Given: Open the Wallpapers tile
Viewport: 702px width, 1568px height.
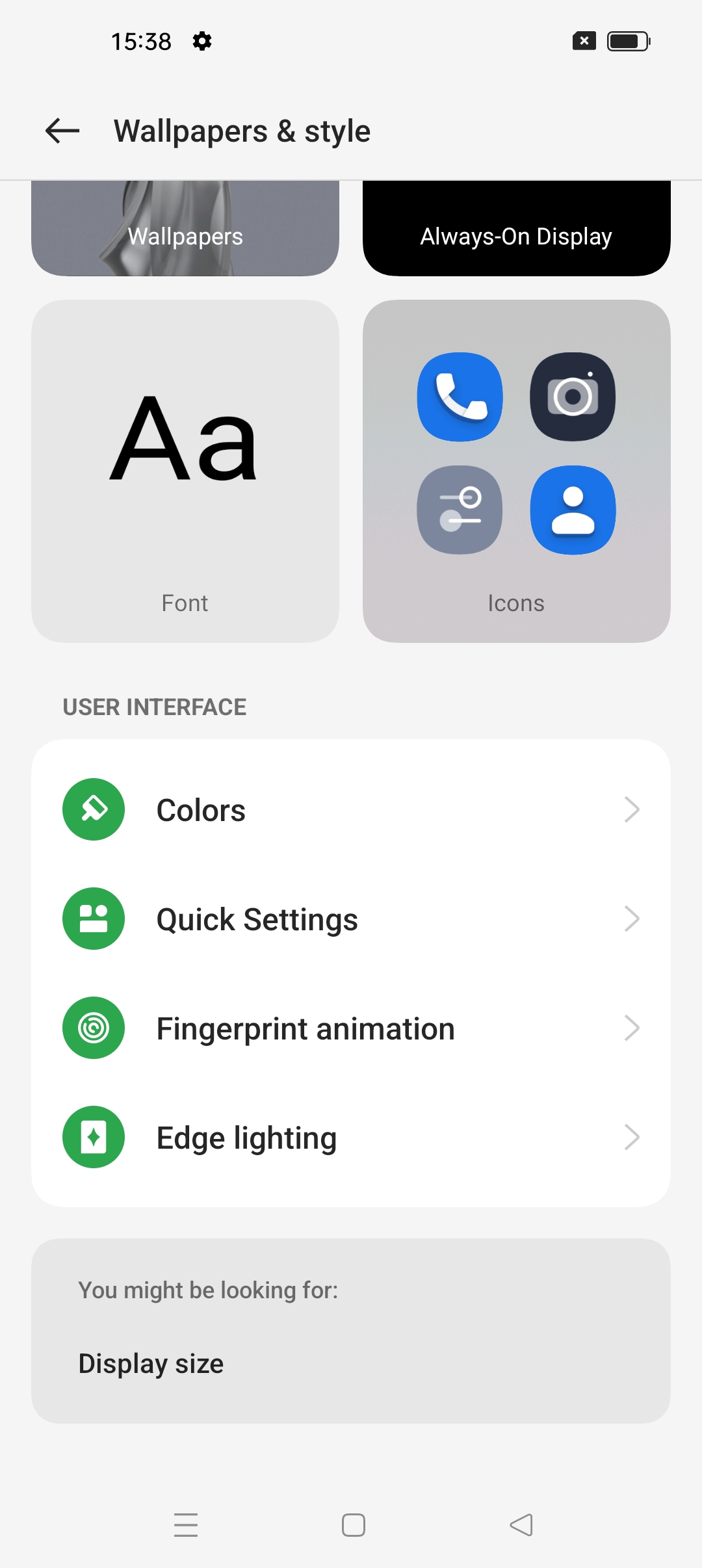Looking at the screenshot, I should pyautogui.click(x=185, y=228).
